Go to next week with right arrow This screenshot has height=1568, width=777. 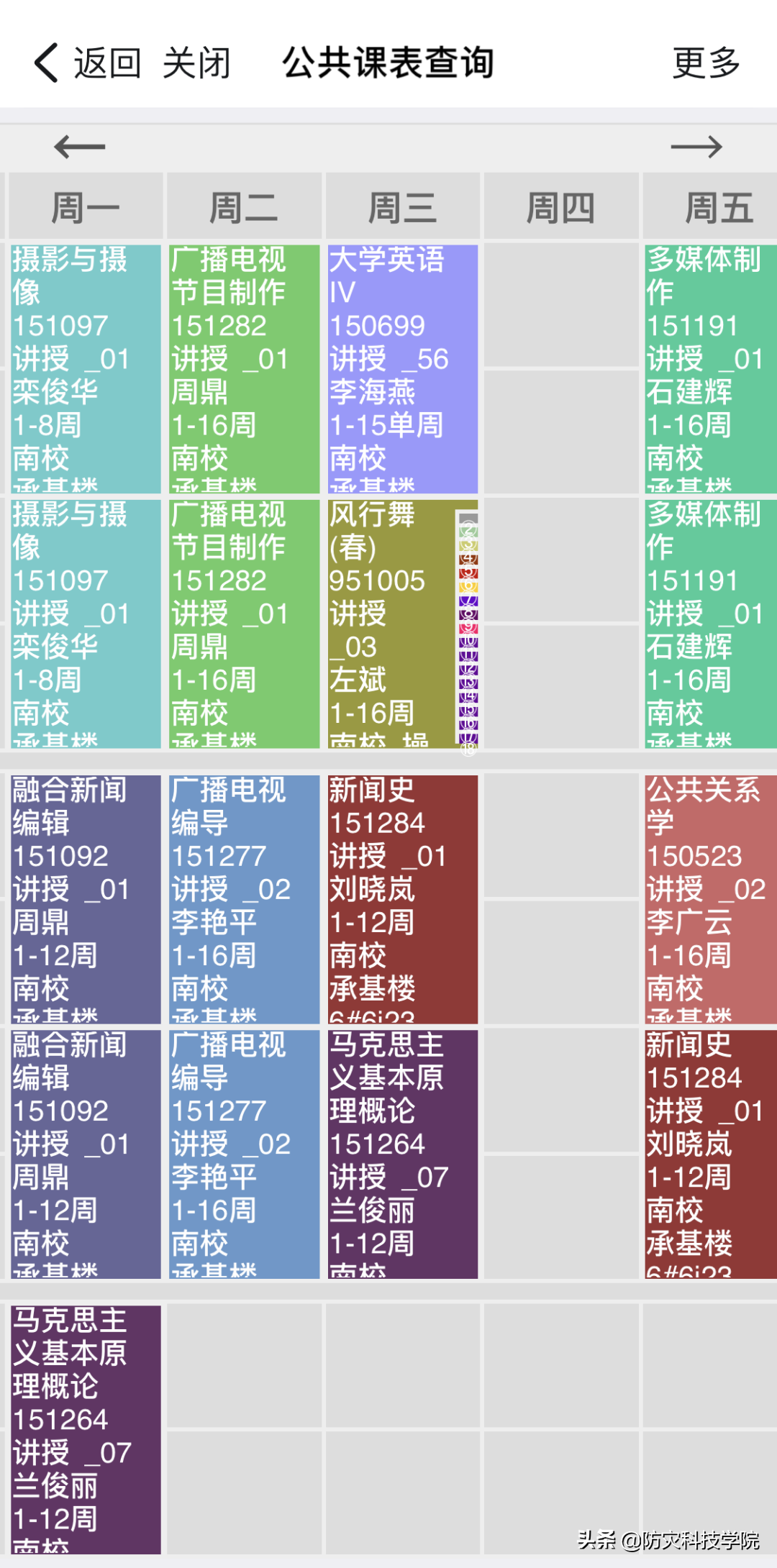coord(696,147)
